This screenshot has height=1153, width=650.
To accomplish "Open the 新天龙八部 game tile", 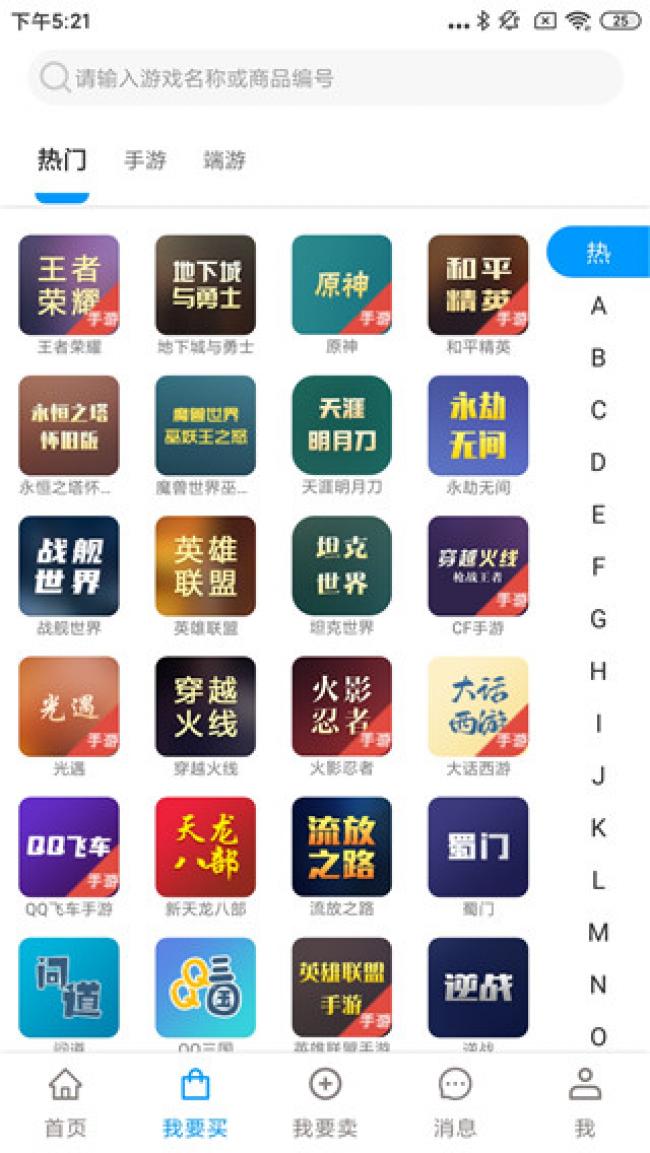I will (205, 847).
